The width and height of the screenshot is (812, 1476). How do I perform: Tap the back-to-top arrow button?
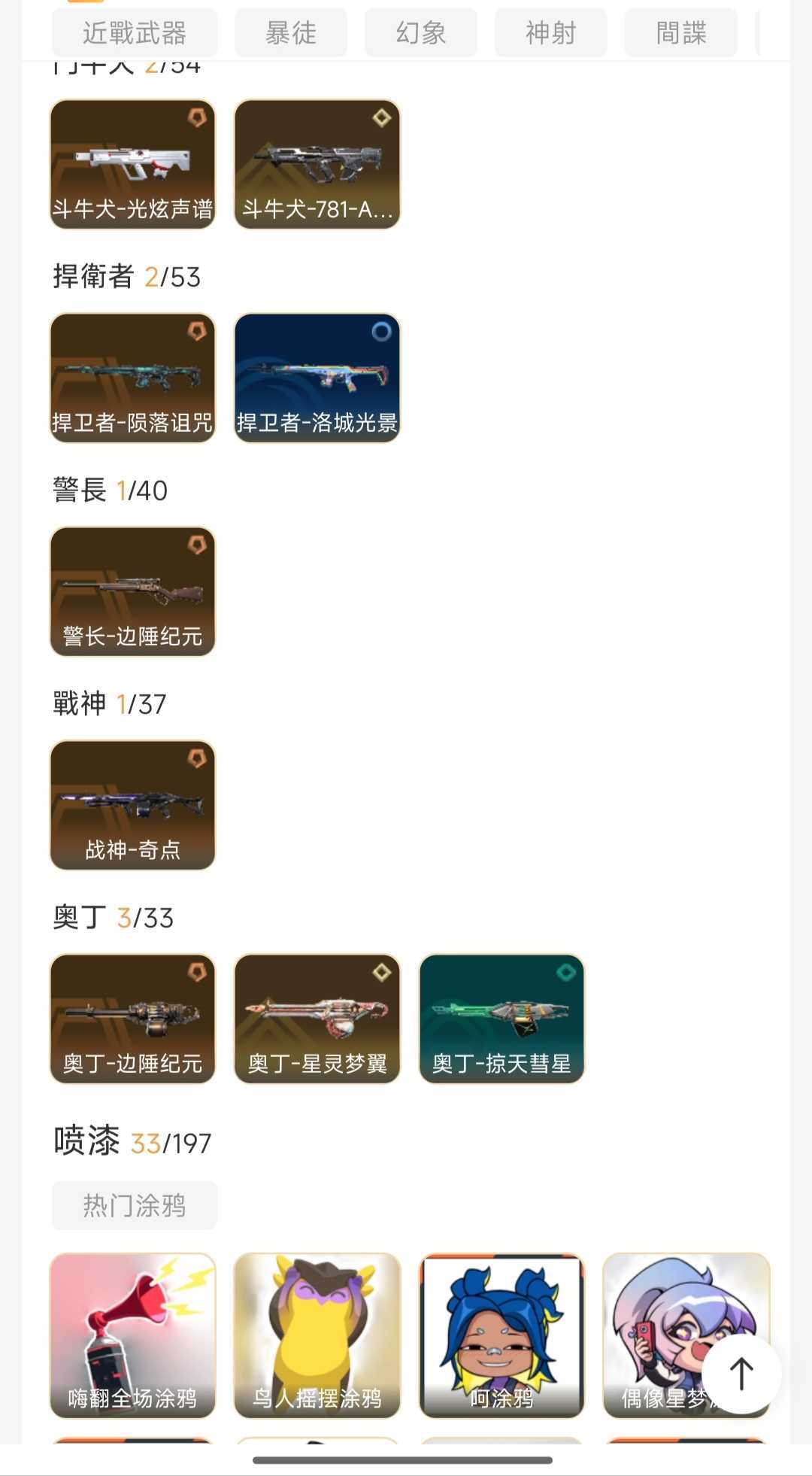click(741, 1374)
